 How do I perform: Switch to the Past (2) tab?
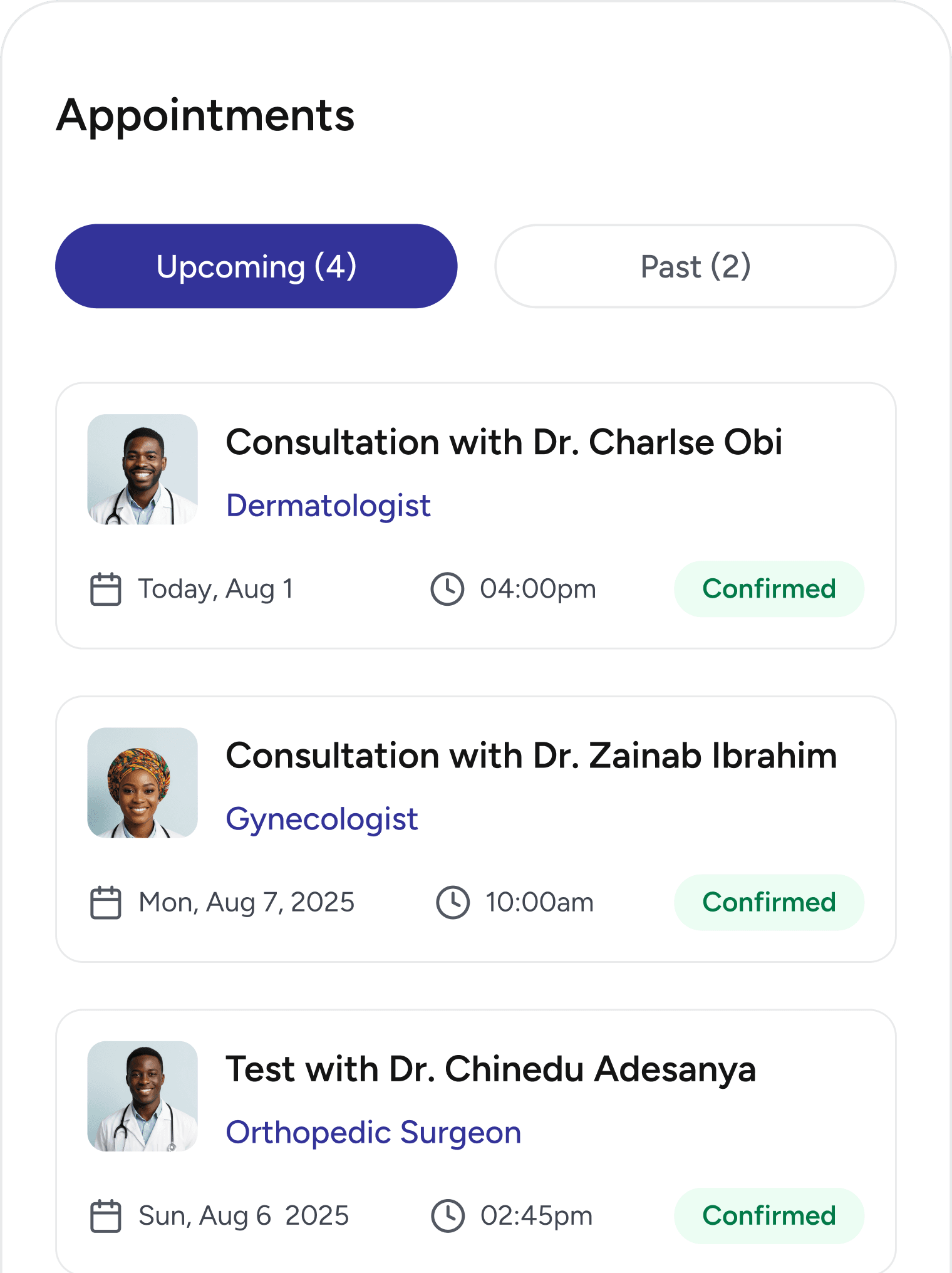point(695,266)
